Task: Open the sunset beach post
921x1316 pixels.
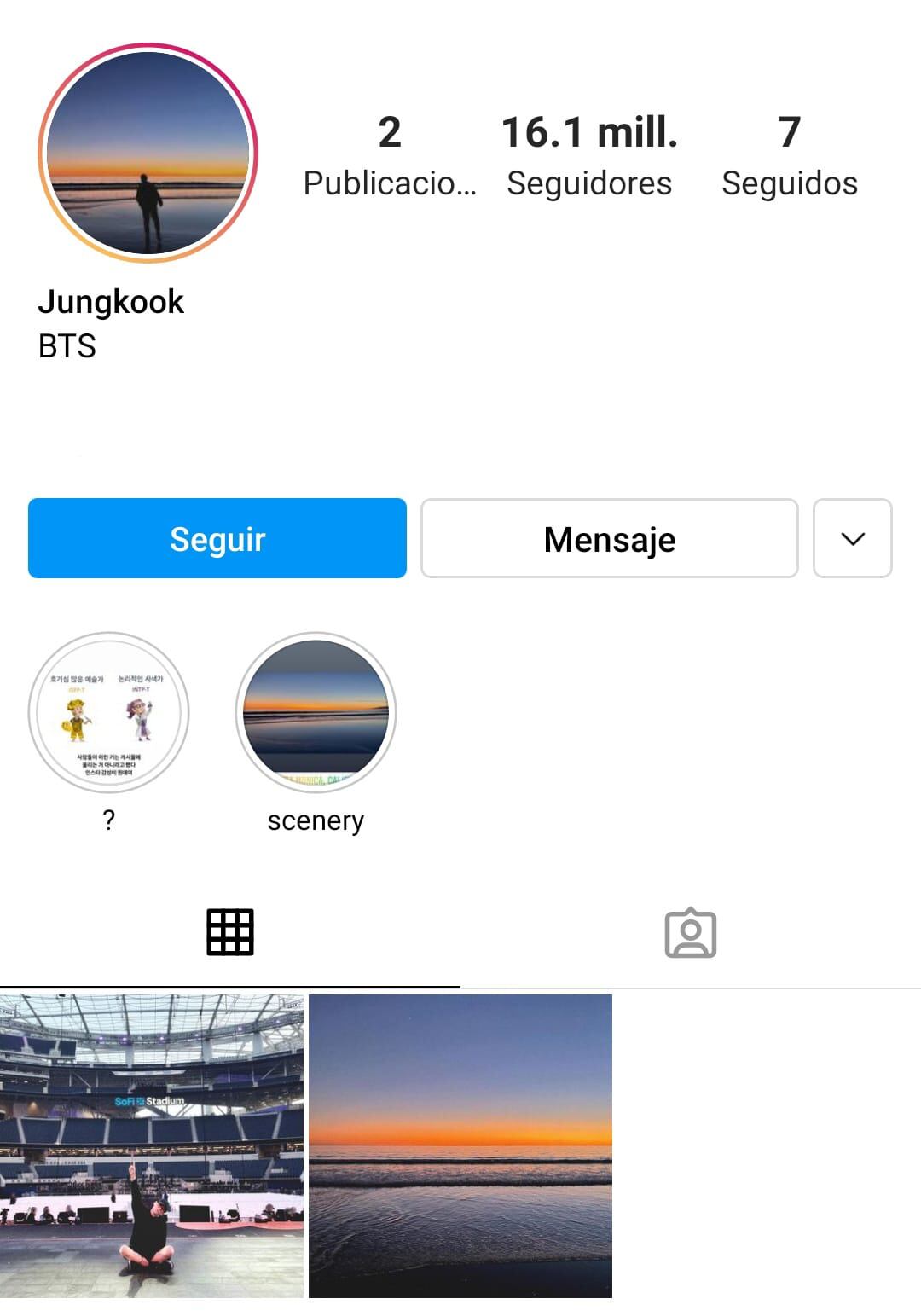Action: (460, 1145)
